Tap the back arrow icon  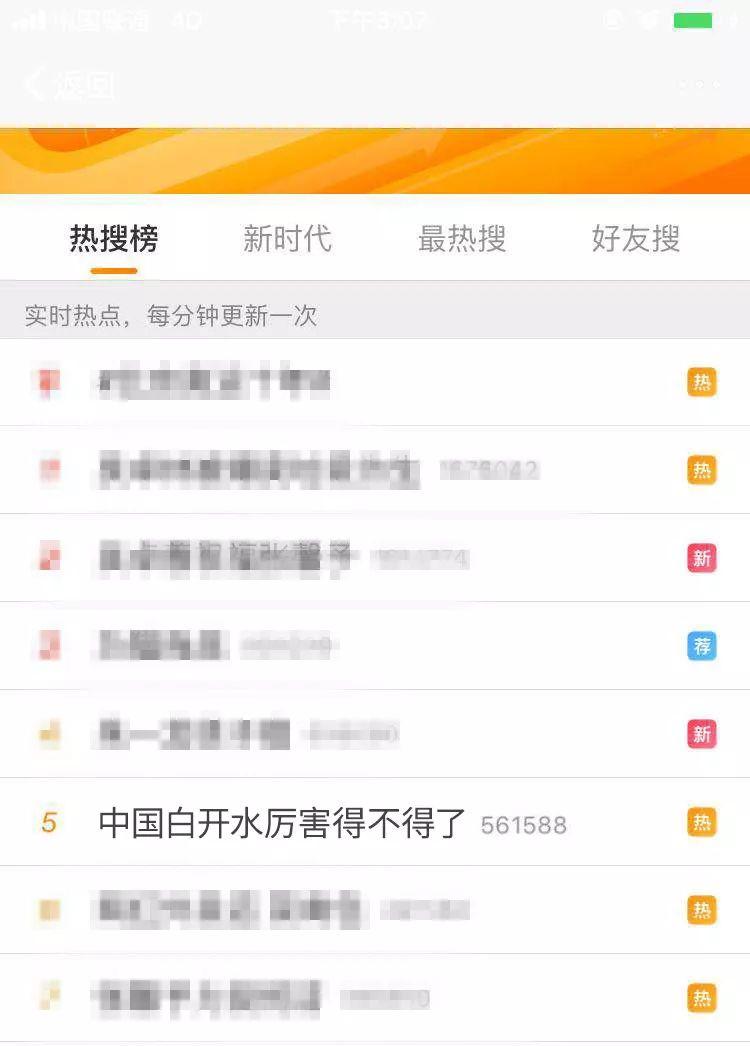35,86
